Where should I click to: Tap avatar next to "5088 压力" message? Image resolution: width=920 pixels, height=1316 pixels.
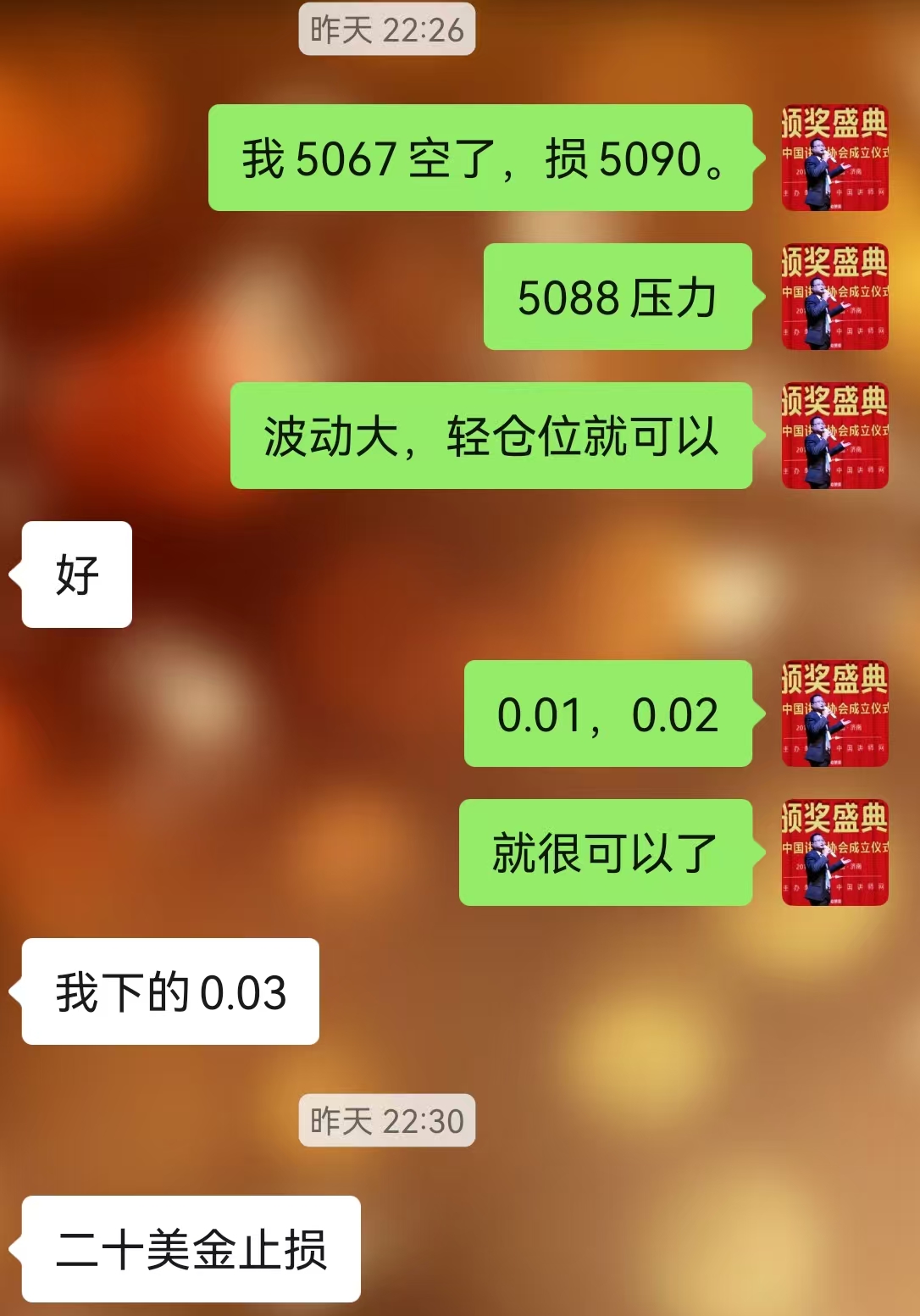834,297
